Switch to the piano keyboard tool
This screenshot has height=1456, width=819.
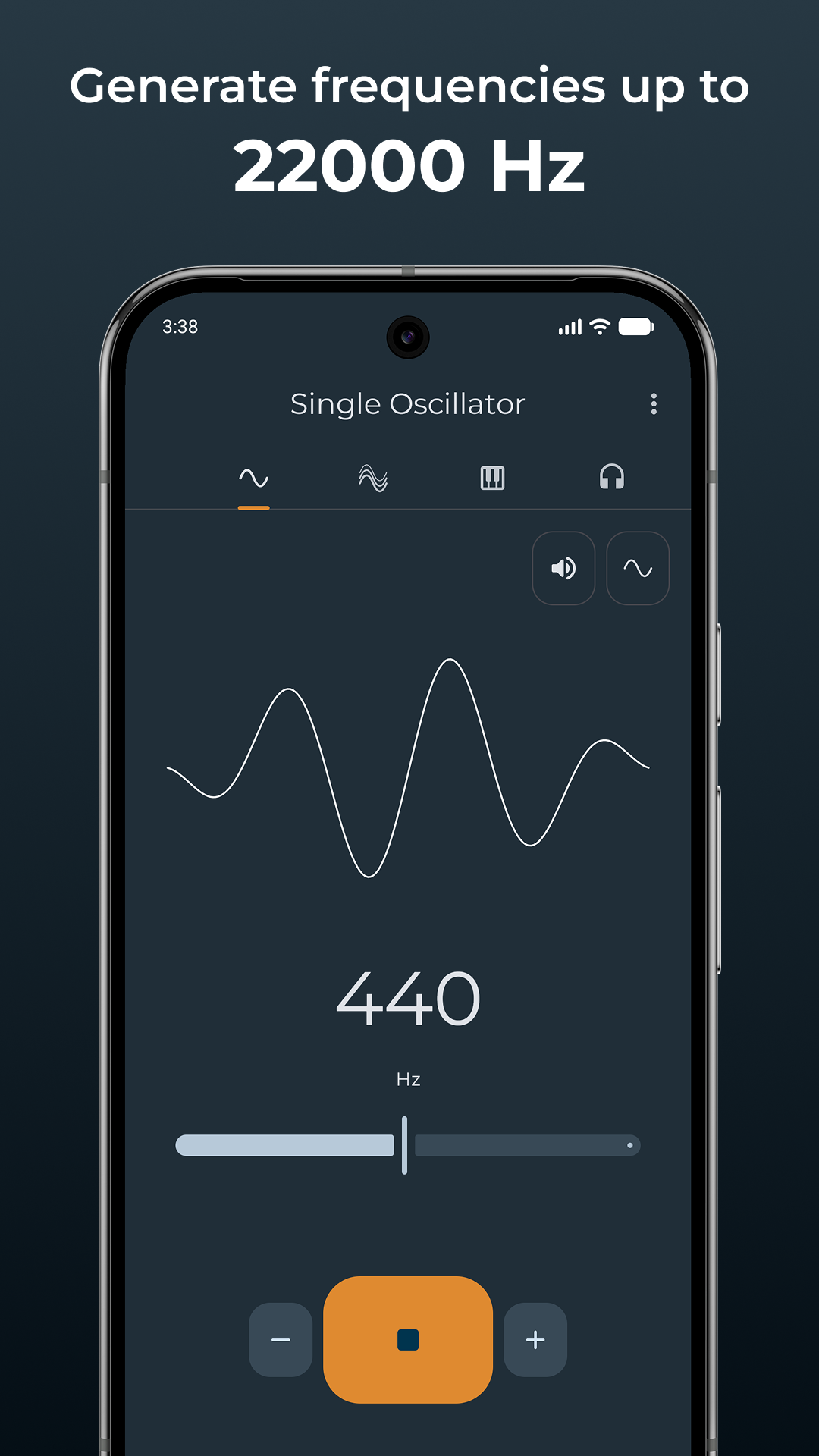pyautogui.click(x=491, y=478)
